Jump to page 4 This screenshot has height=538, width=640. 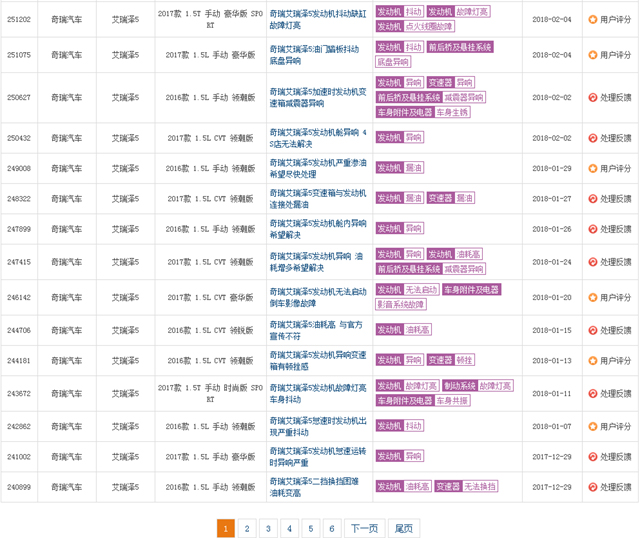click(289, 528)
